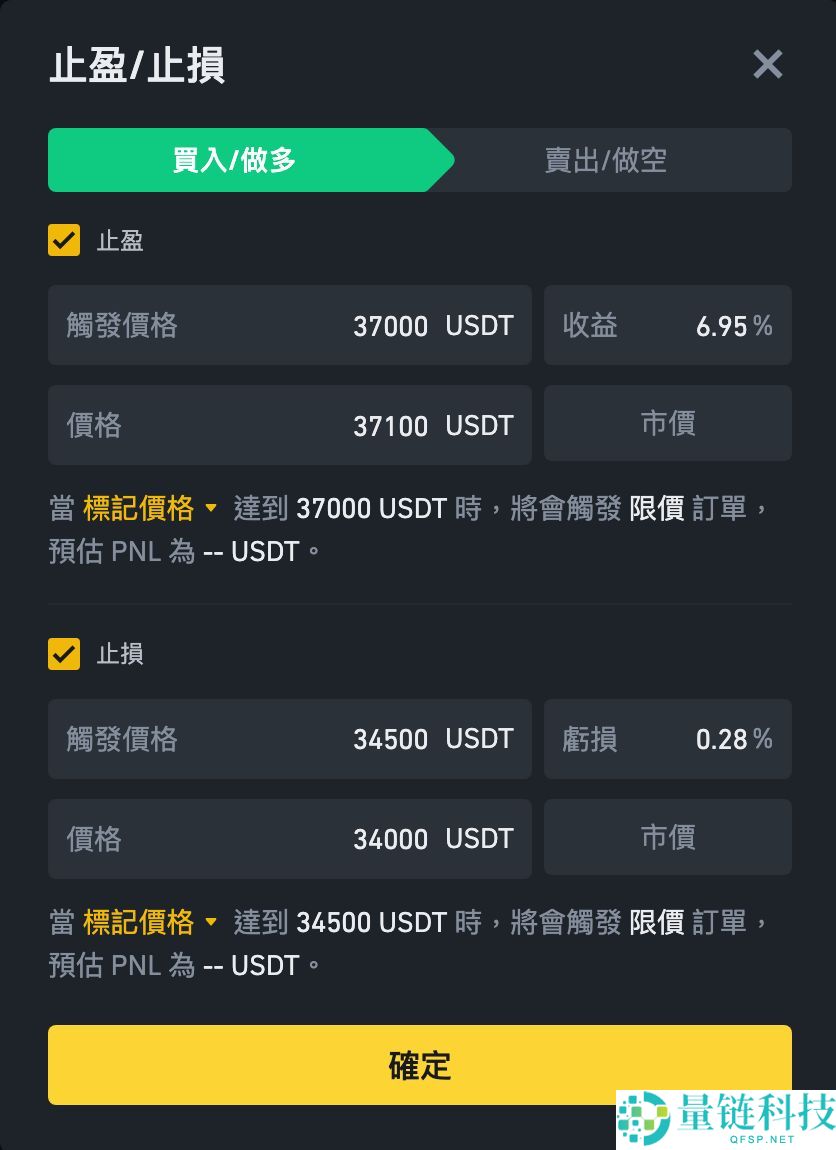Select the 市價 option for take profit price

(x=667, y=423)
